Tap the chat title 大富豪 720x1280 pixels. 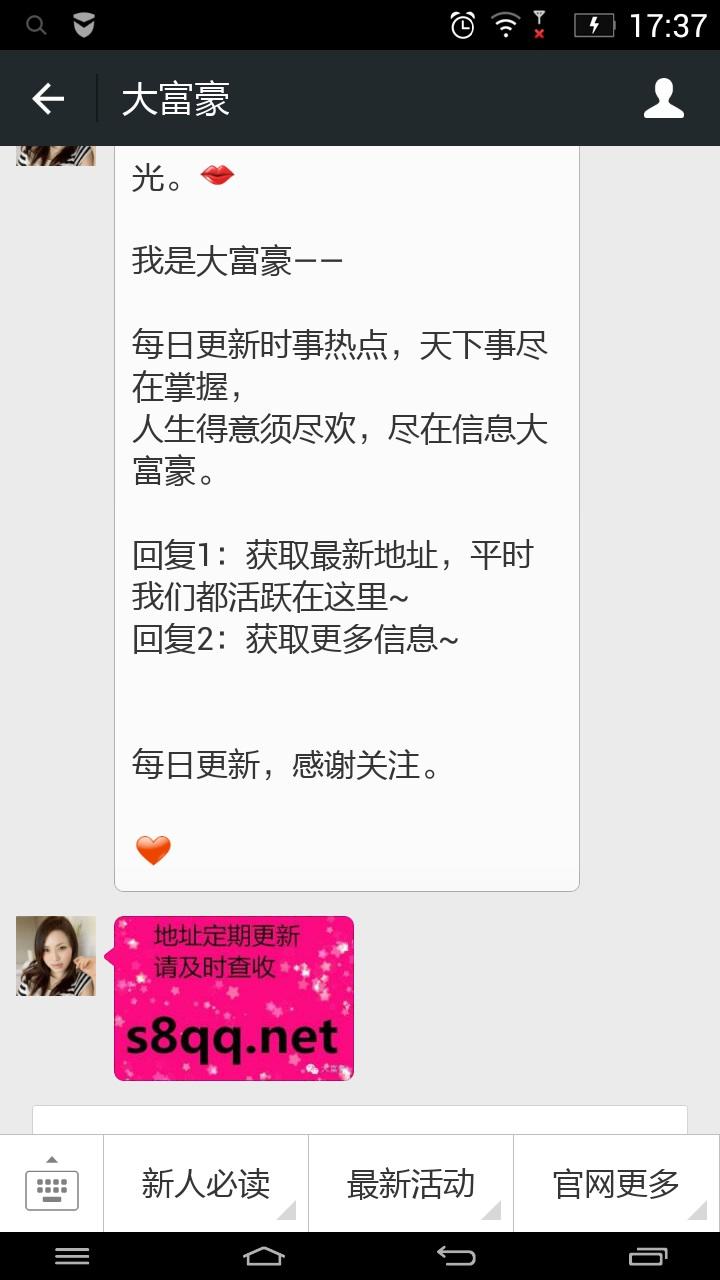tap(174, 98)
